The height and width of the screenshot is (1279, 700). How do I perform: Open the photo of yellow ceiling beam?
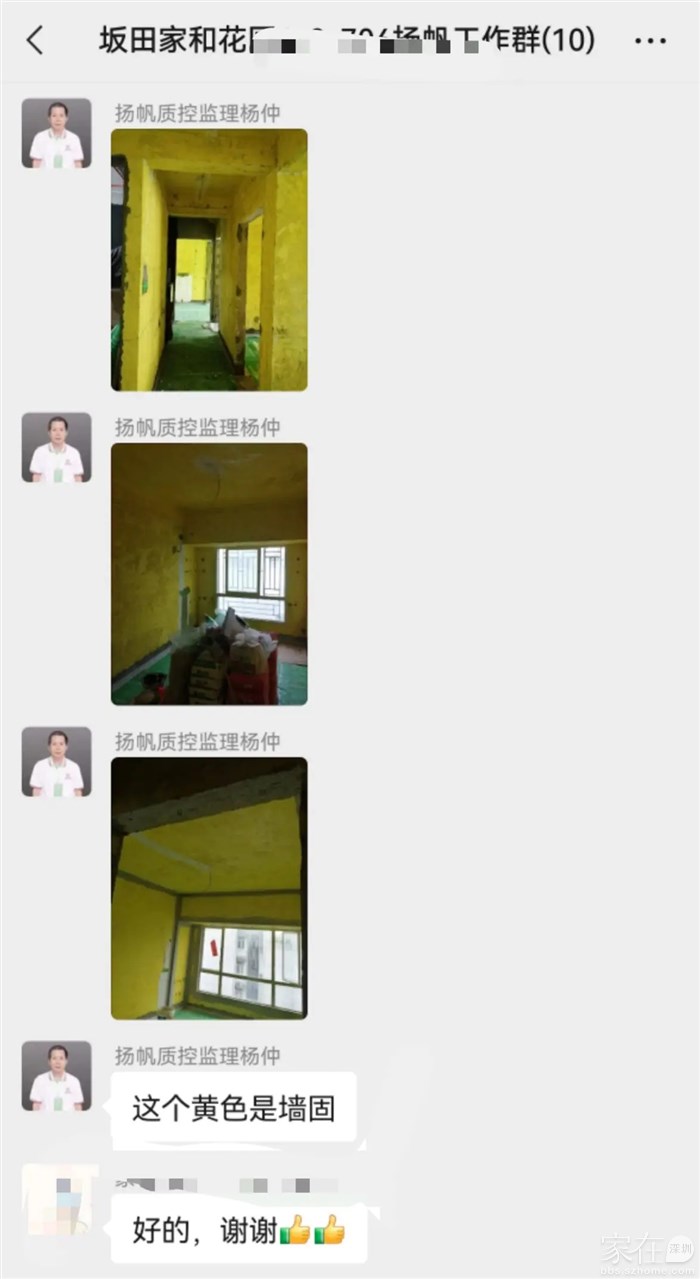[209, 888]
